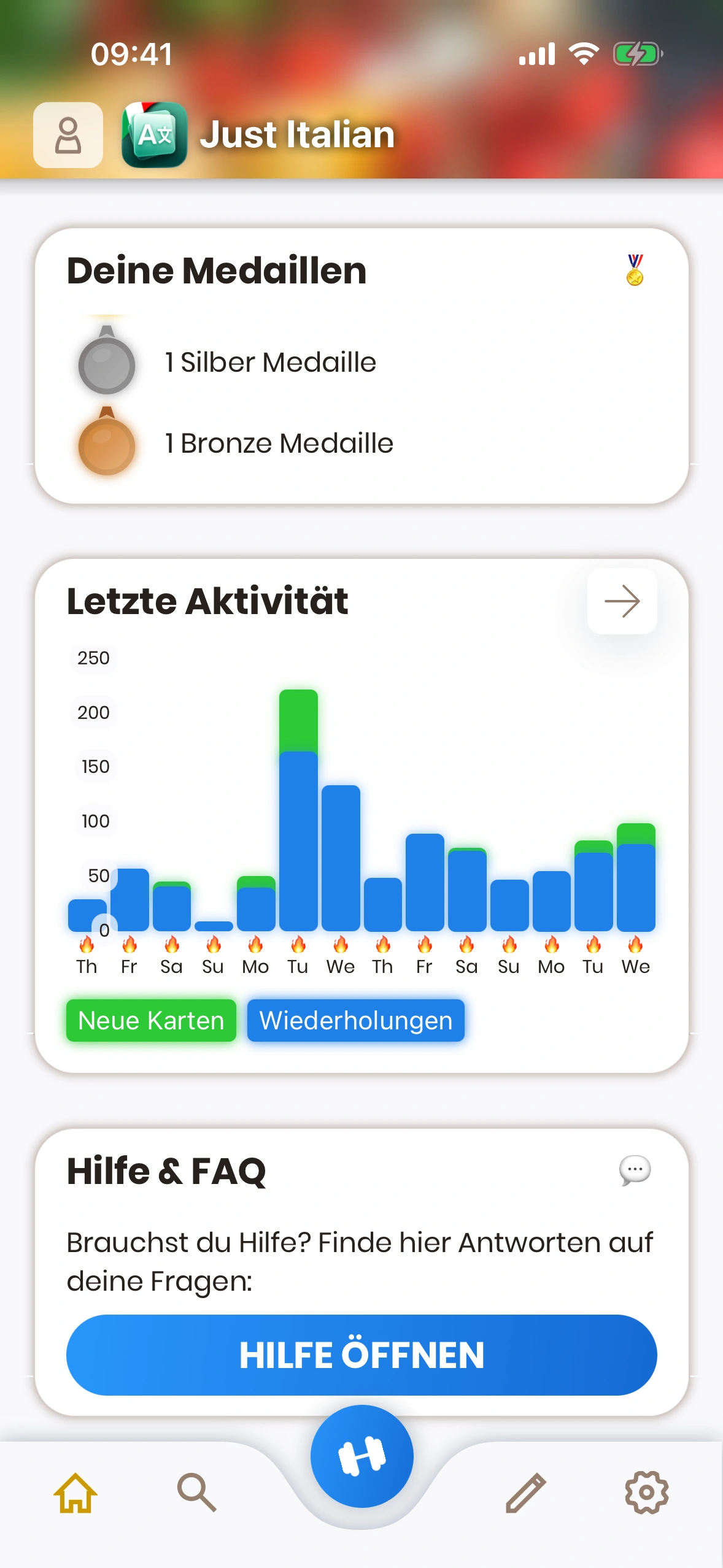The image size is (723, 1568).
Task: Start training with the dumbbell button
Action: 361,1456
